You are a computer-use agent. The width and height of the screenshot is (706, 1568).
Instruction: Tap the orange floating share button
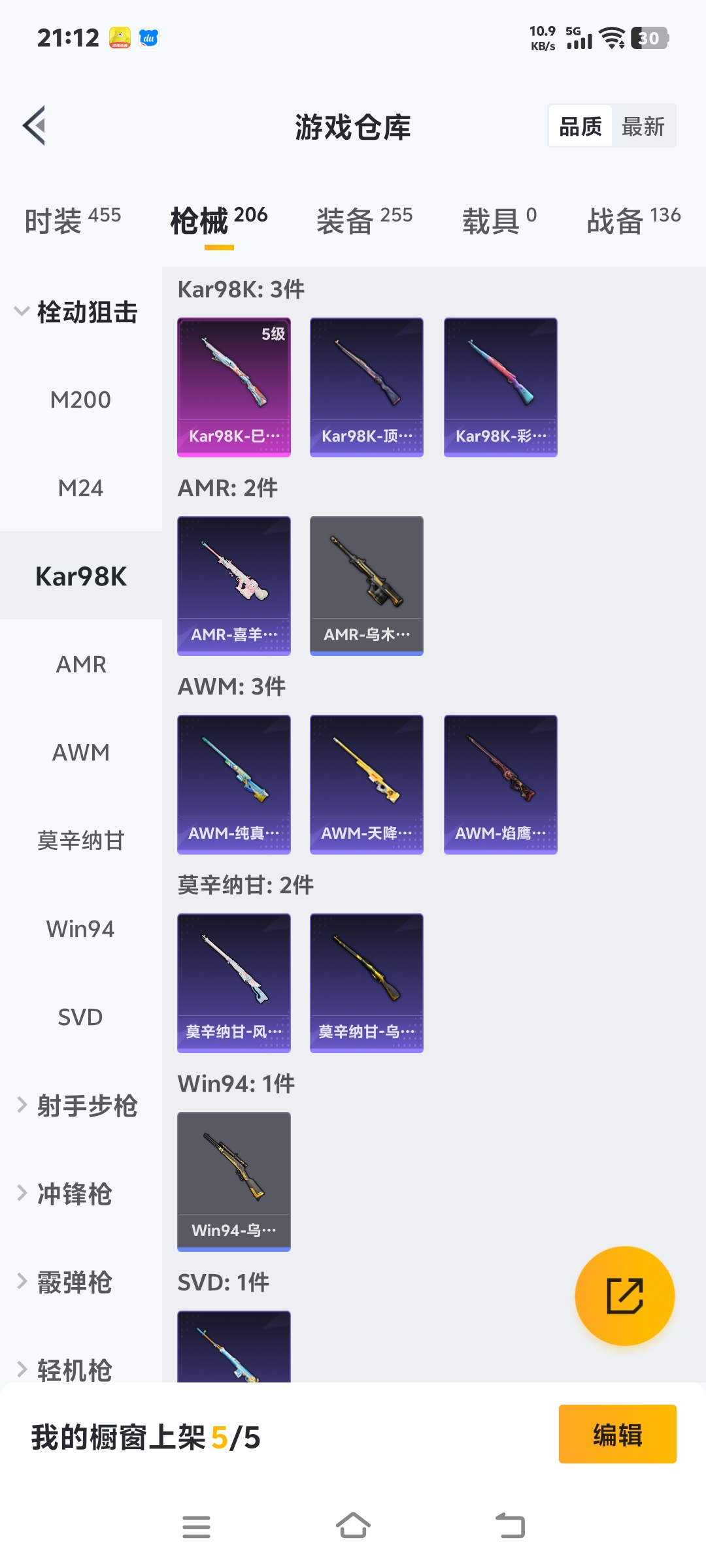coord(624,1296)
